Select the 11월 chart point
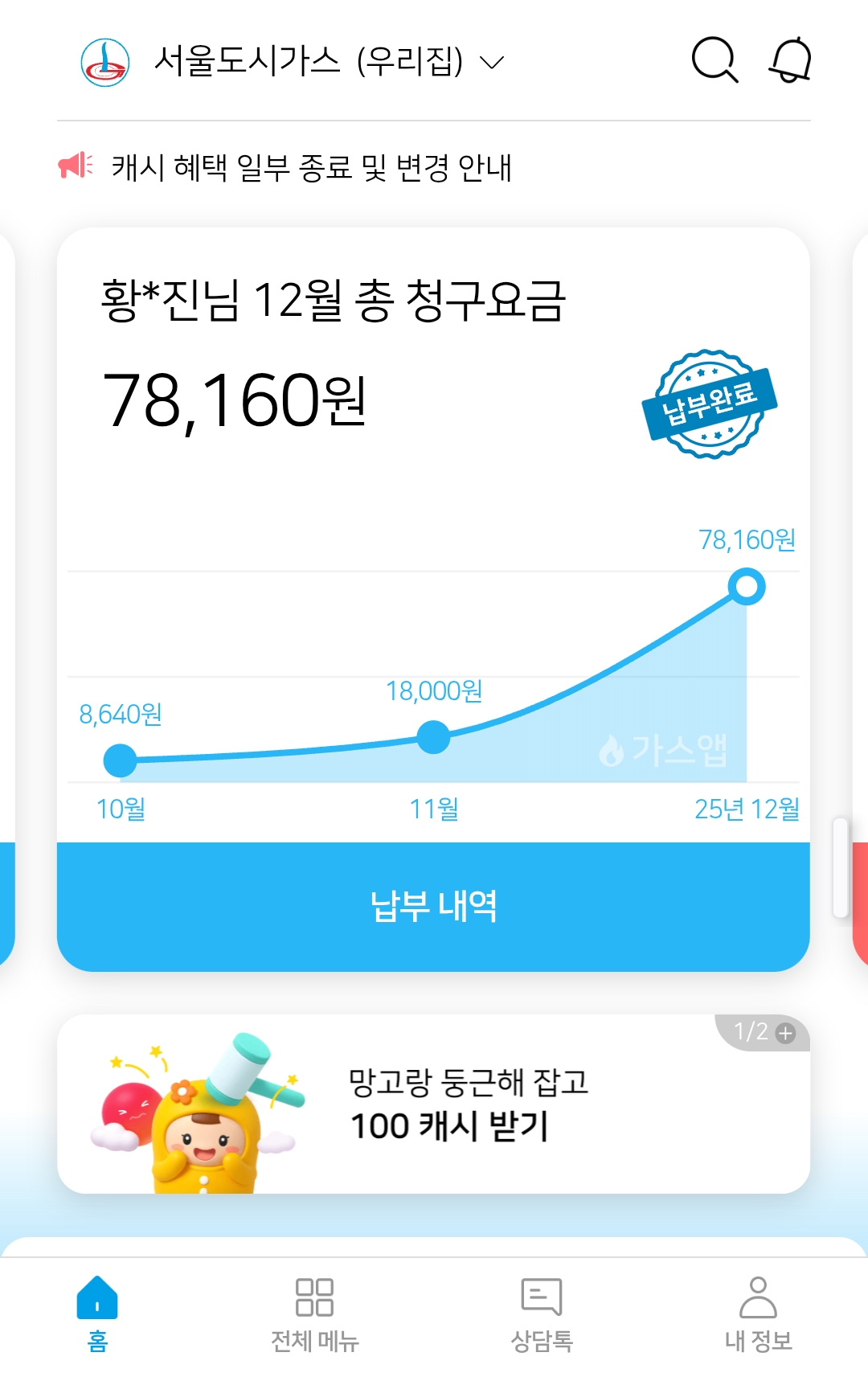Viewport: 868px width, 1377px height. (434, 737)
